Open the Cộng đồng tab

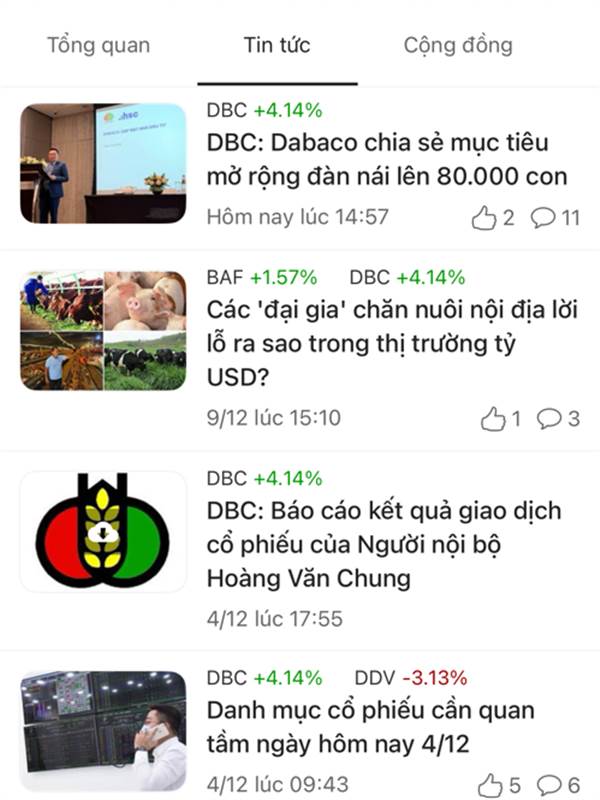458,45
